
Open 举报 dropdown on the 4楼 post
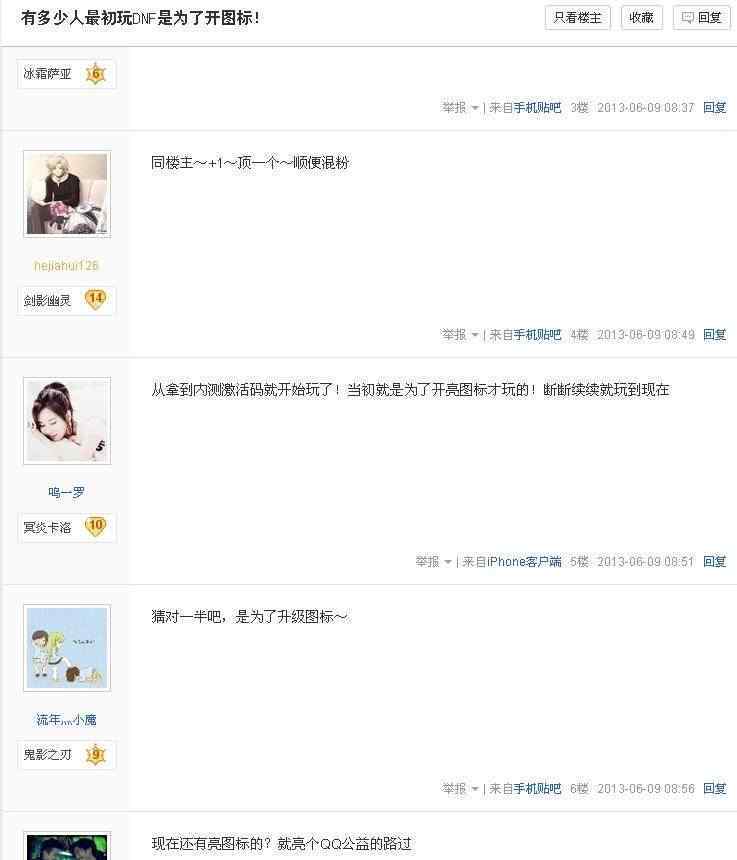tap(460, 335)
